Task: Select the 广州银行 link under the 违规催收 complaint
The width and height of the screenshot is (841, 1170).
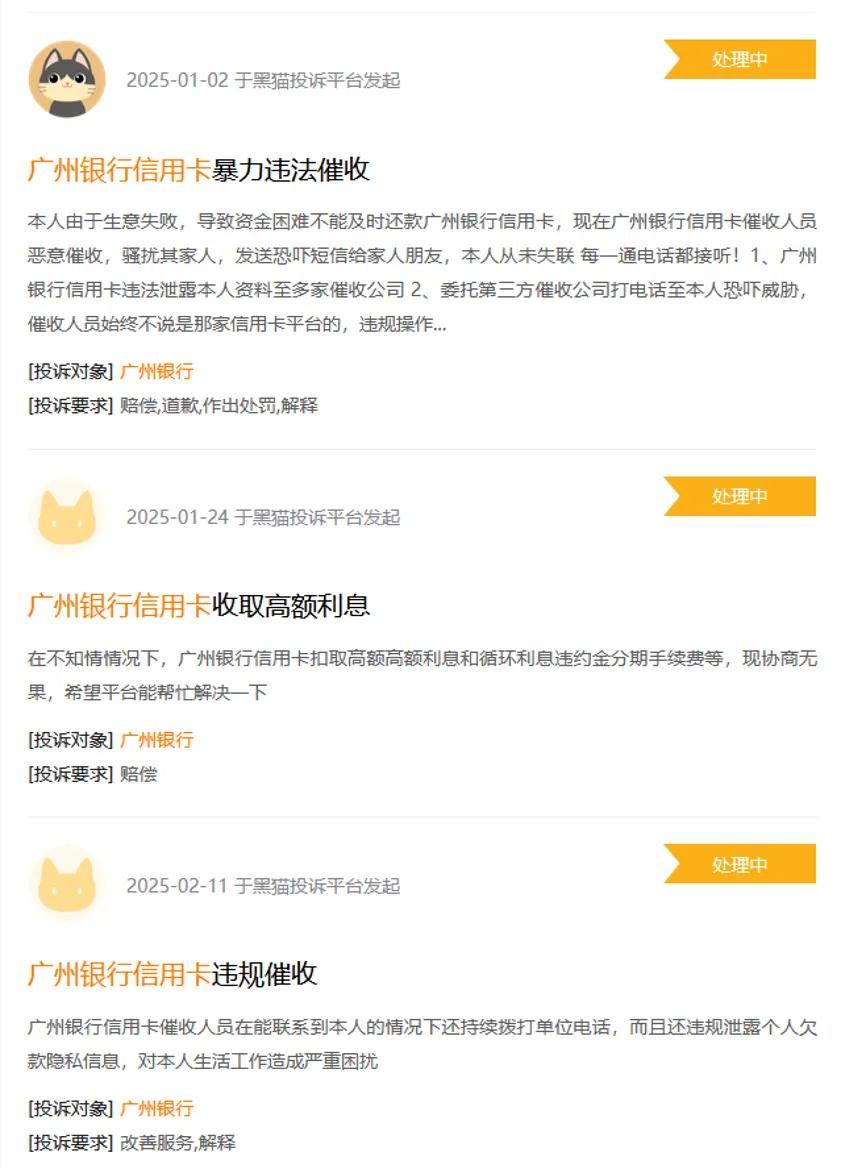Action: [x=156, y=1108]
